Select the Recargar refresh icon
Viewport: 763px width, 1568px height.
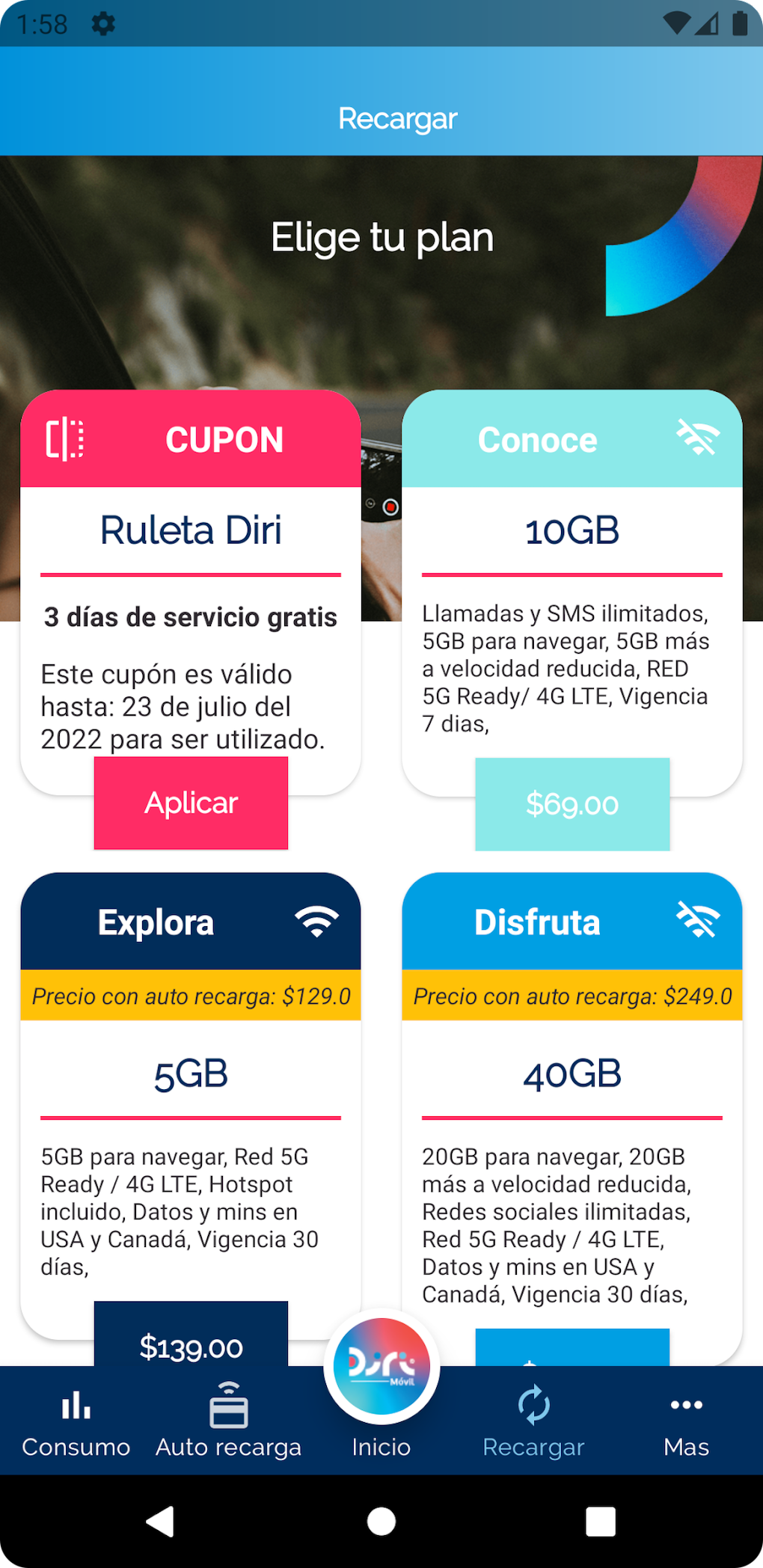[533, 1405]
